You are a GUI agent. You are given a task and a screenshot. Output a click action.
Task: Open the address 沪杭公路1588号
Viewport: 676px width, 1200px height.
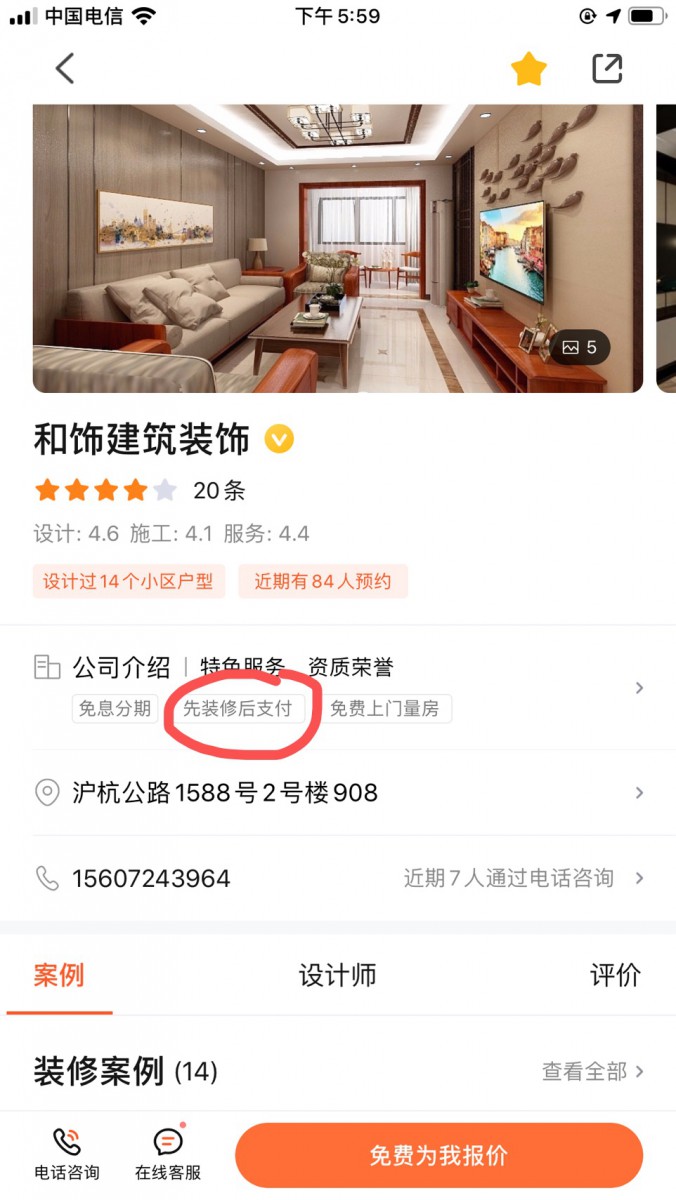[338, 793]
